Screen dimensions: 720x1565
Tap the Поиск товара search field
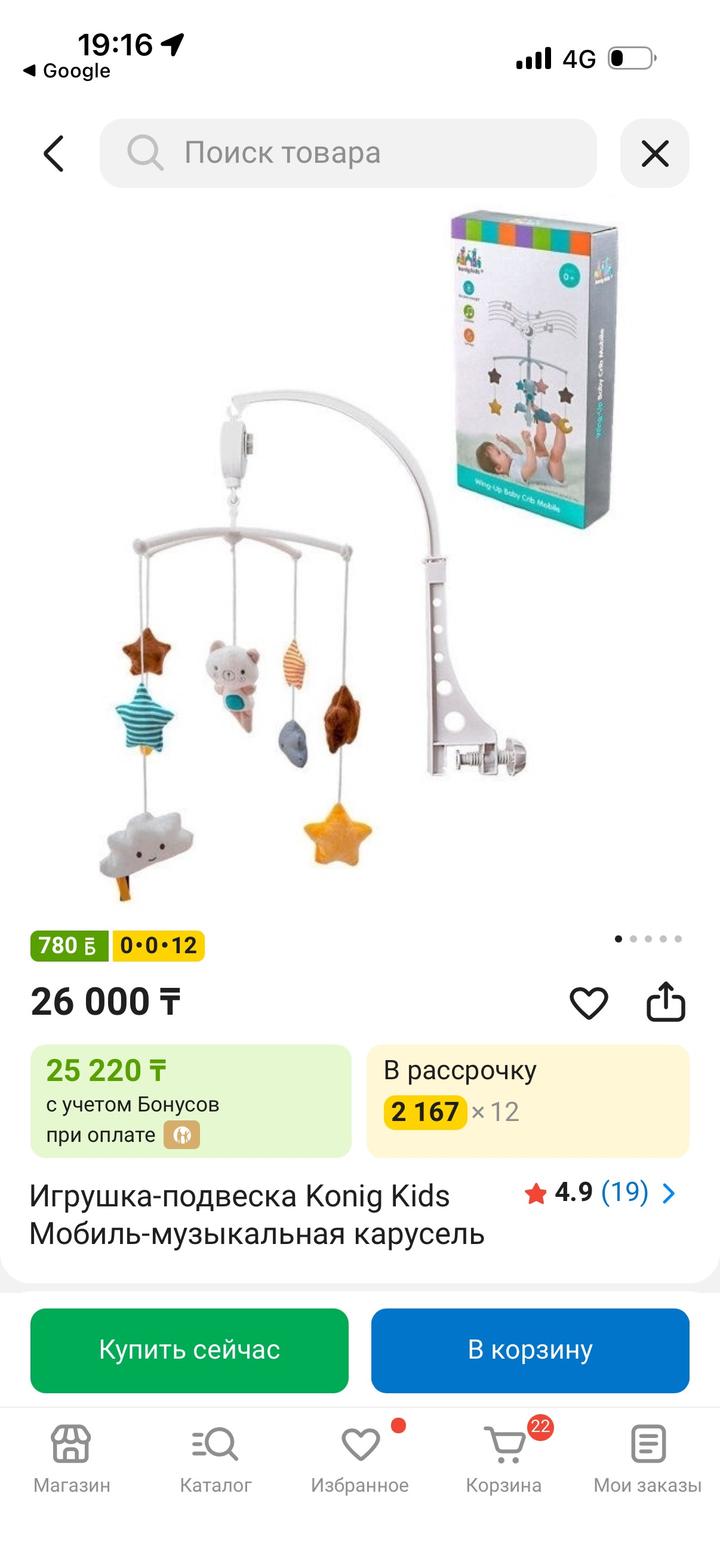[348, 153]
